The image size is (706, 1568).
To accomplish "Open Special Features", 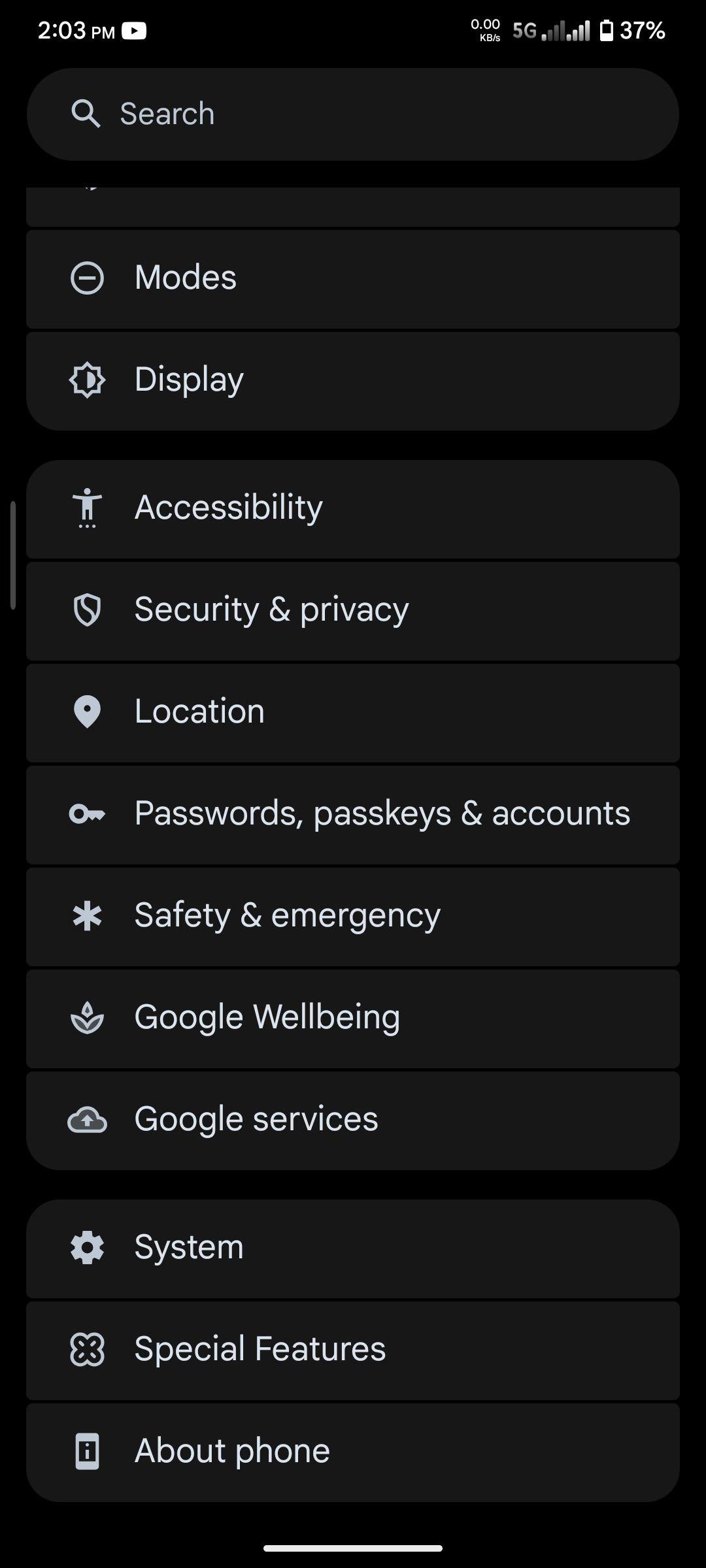I will click(x=353, y=1350).
